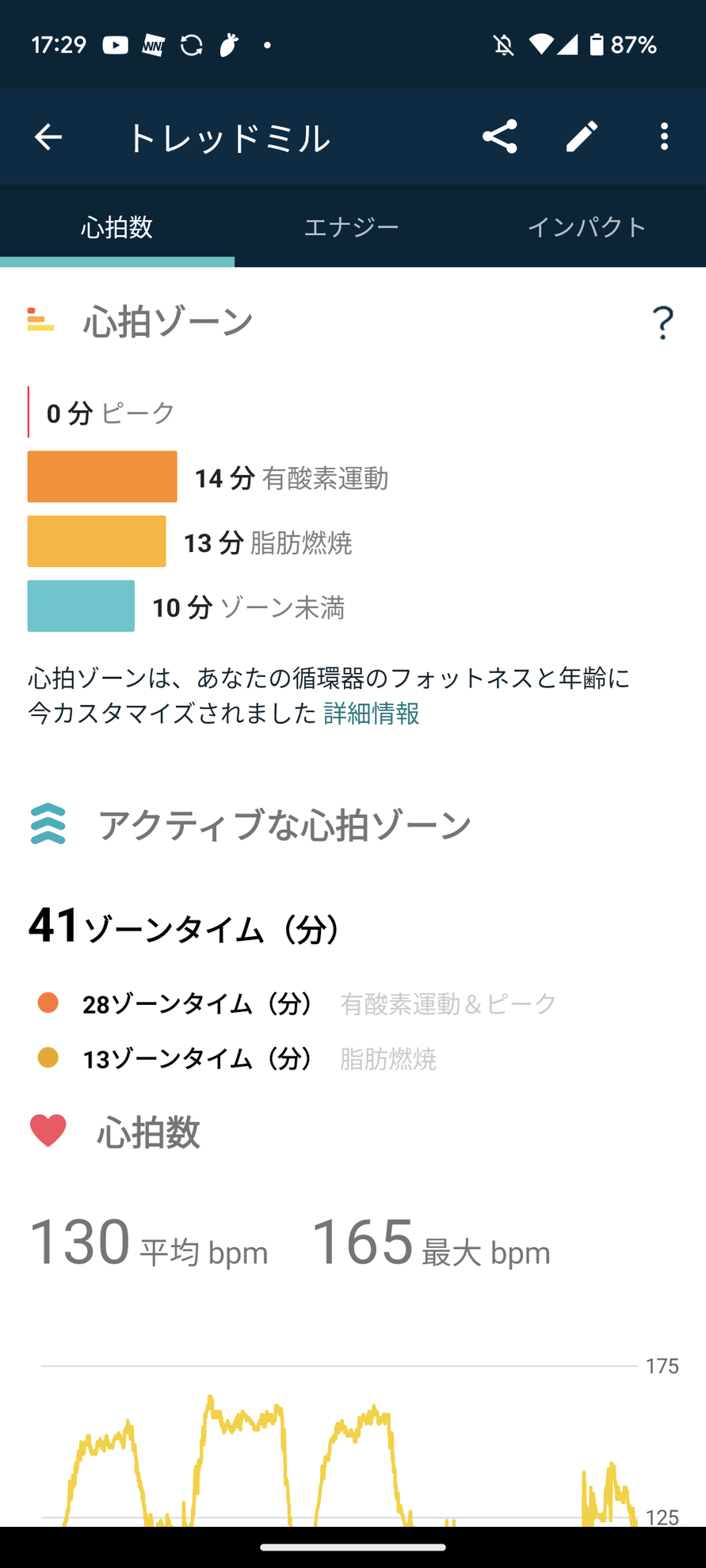Open the インパクト tab

tap(588, 226)
